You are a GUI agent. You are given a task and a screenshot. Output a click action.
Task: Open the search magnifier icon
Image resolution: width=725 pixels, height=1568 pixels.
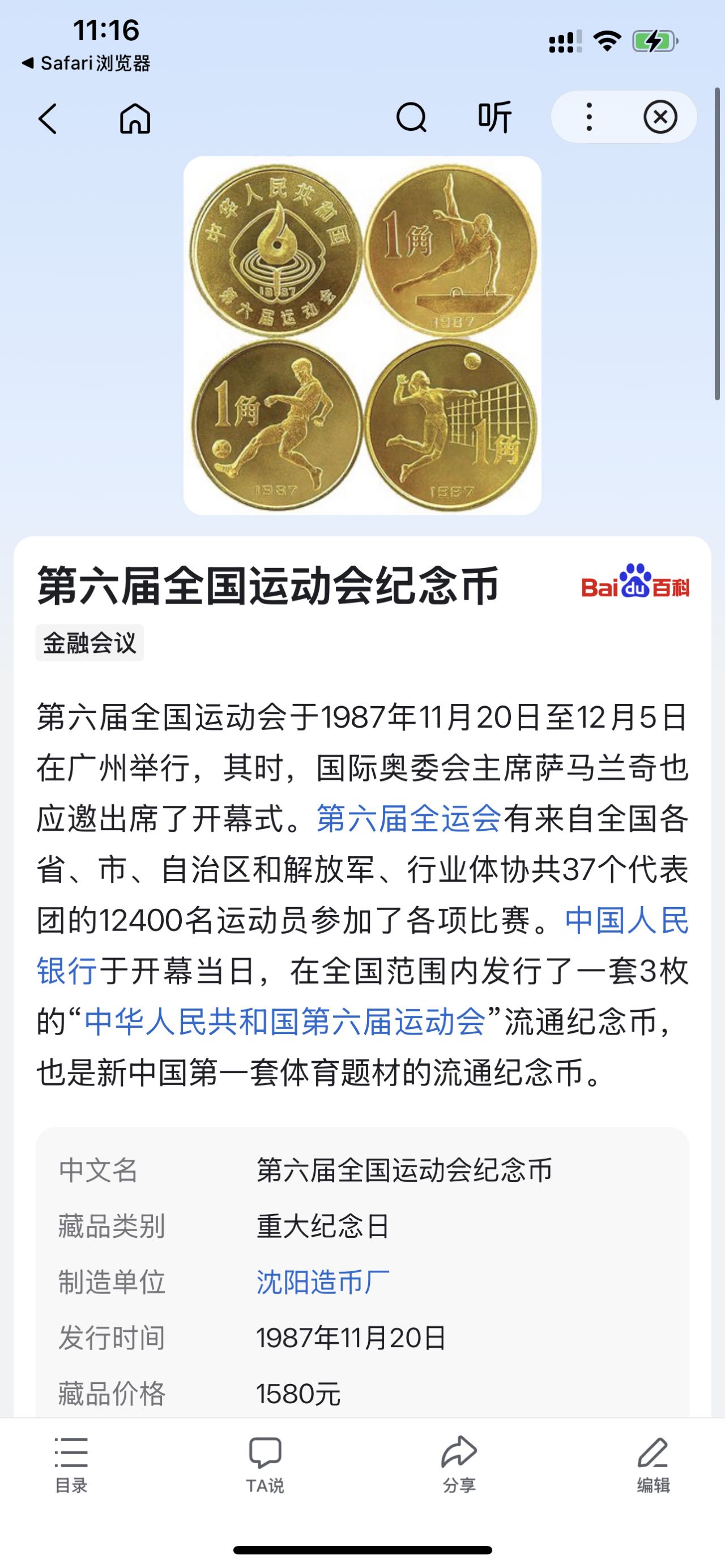click(411, 117)
